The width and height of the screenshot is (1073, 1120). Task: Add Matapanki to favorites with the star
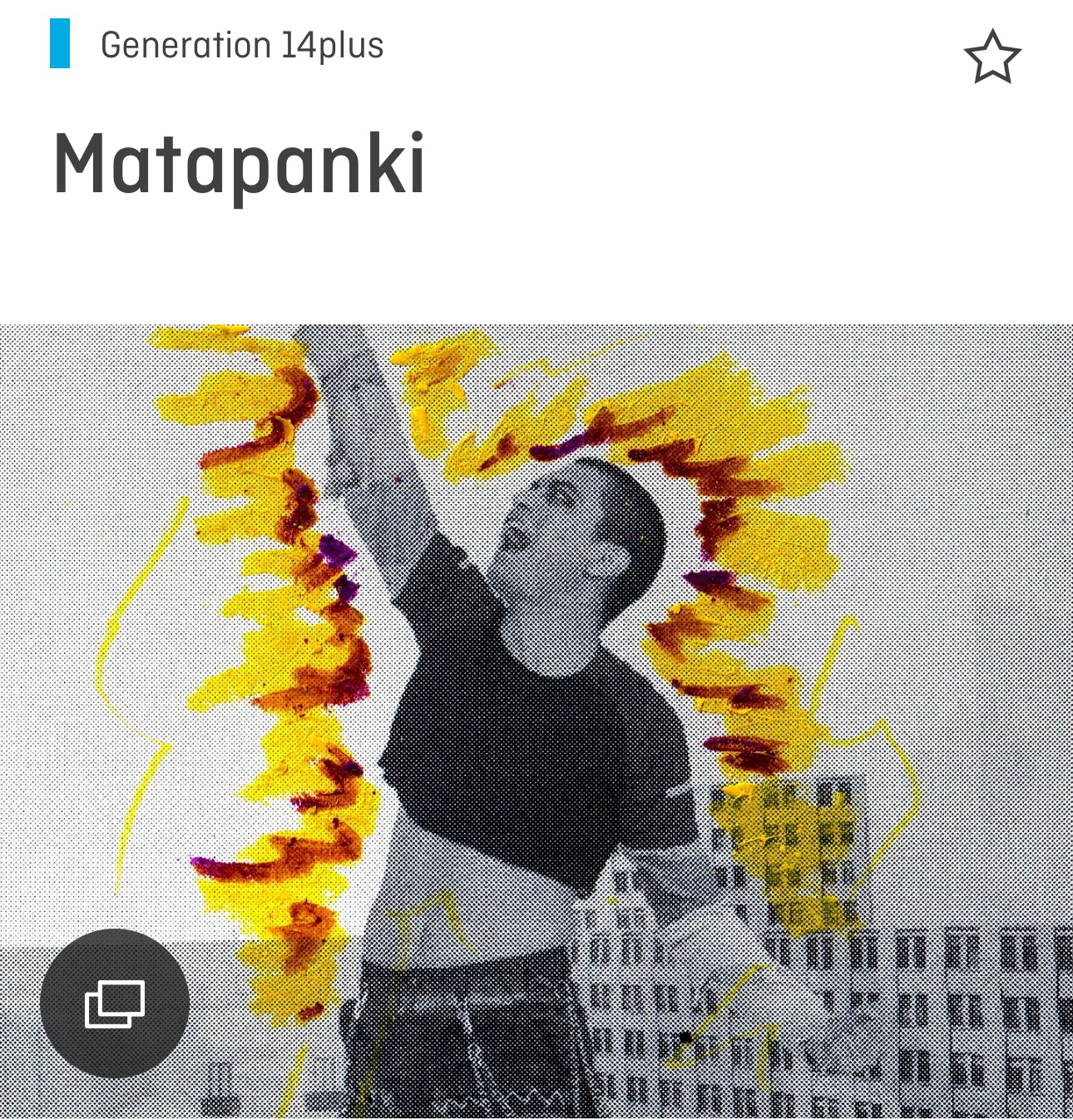coord(991,57)
